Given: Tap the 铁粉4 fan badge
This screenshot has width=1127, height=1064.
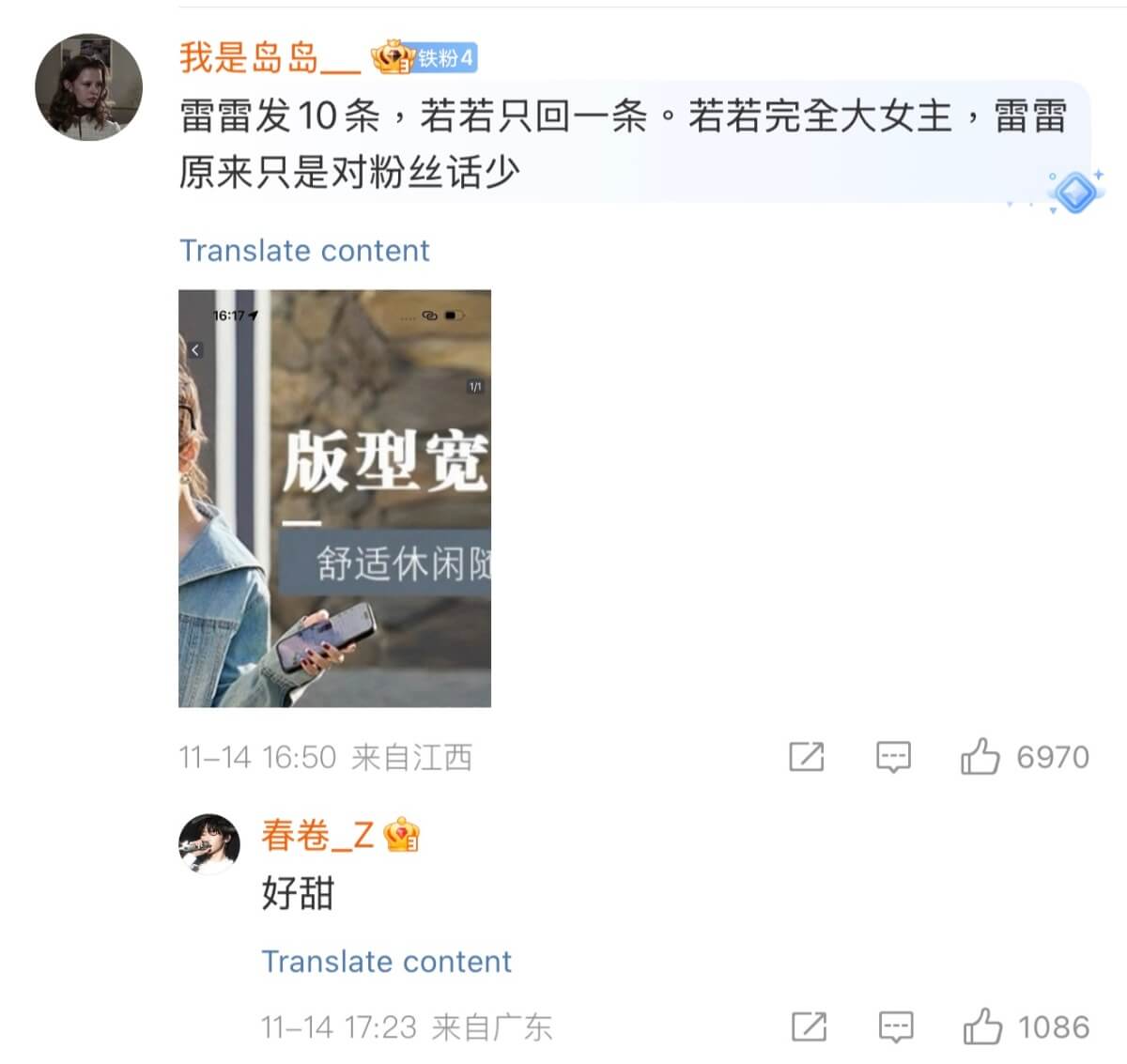Looking at the screenshot, I should coord(443,58).
